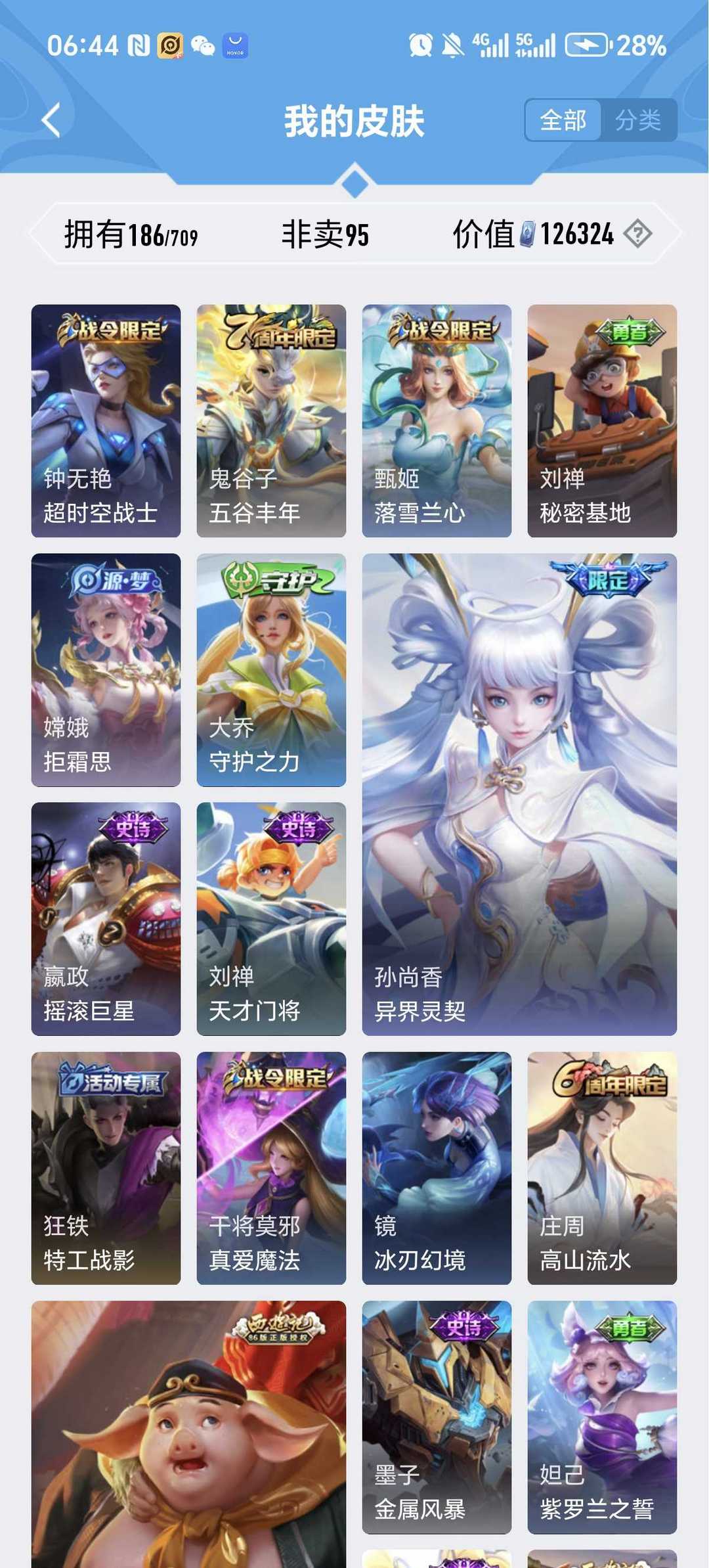View the 庄周 高山流水 skin
Screen dimensions: 709x1568
coord(602,1168)
